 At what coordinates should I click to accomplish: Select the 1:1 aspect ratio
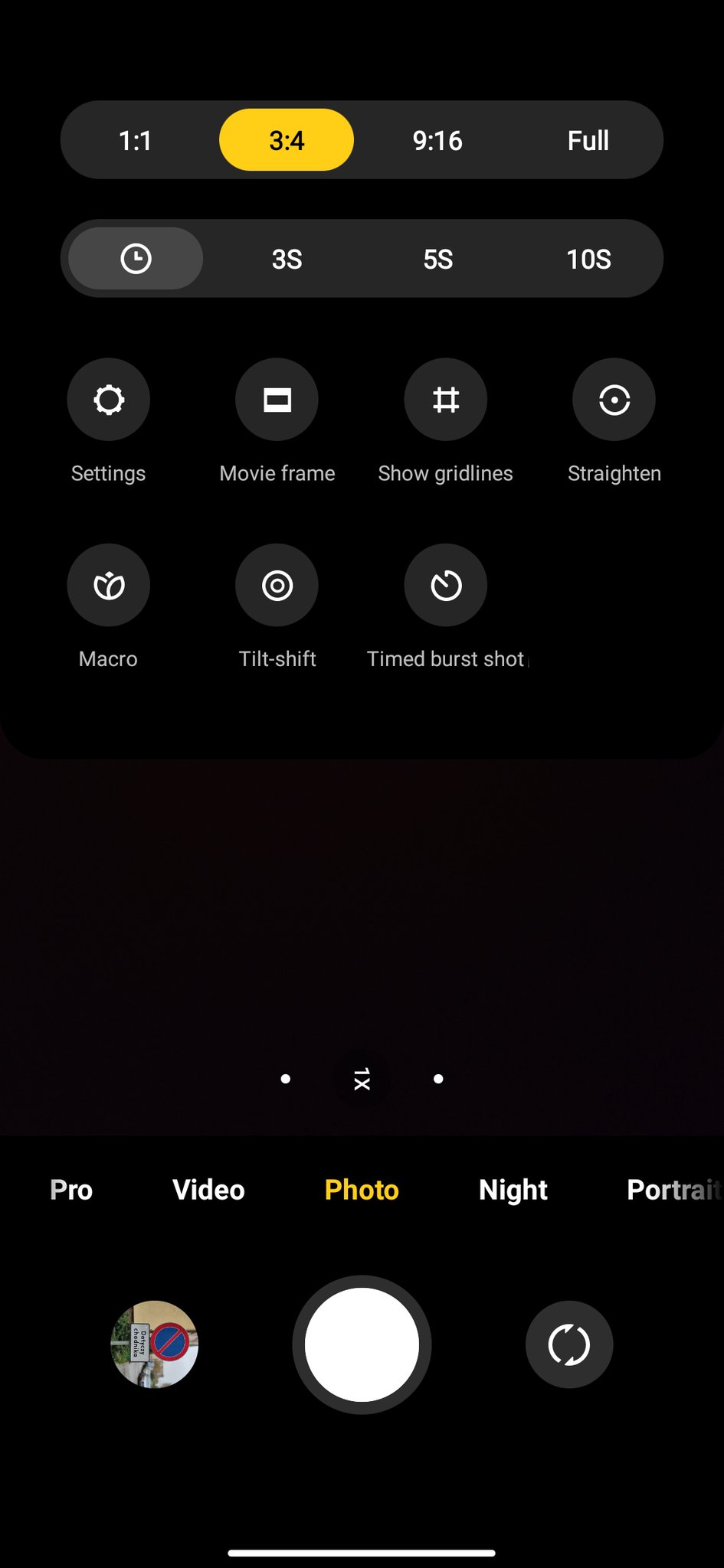135,140
